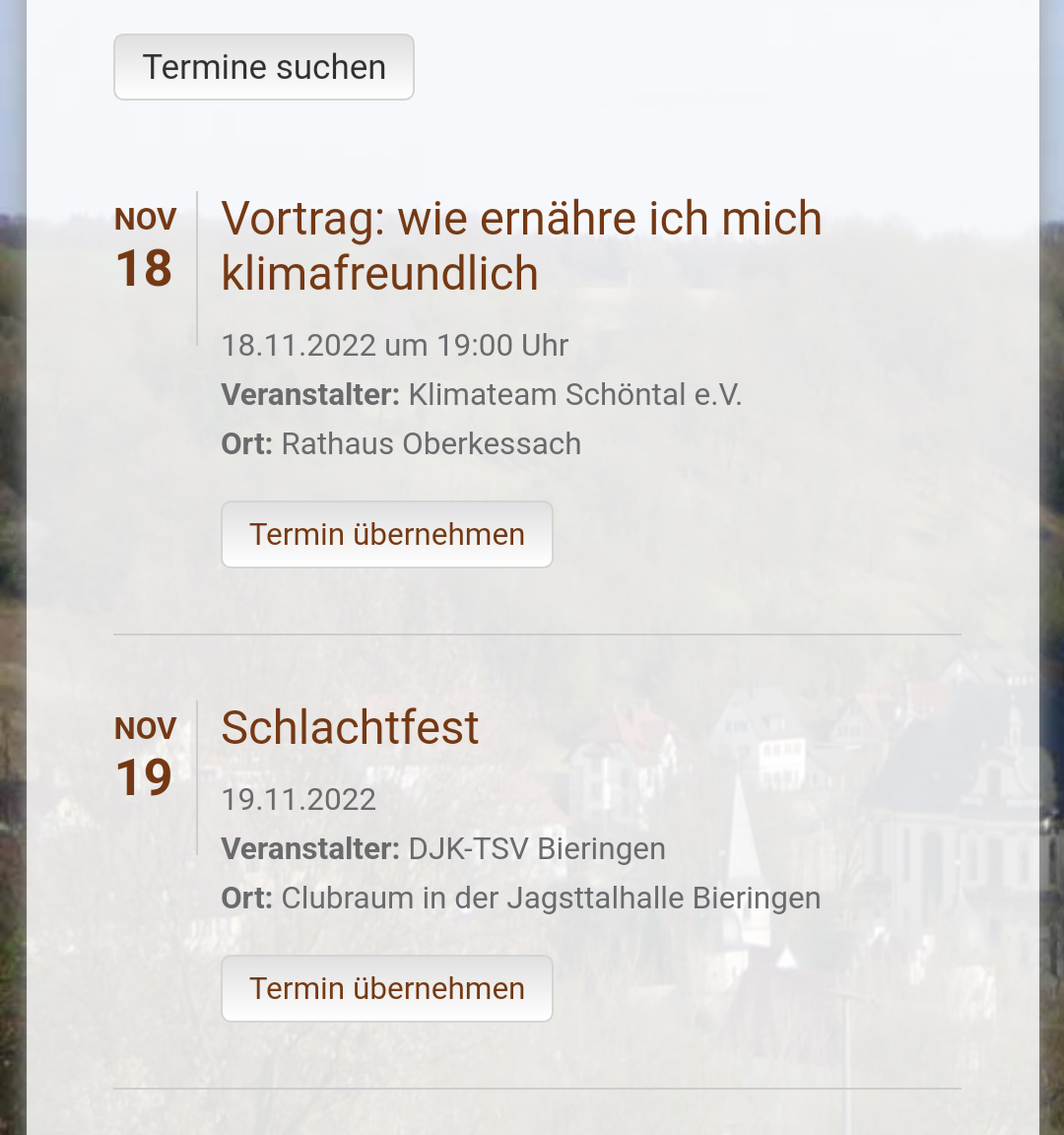
Task: Add the Oberkessach Vortrag via Termin übernehmen
Action: 386,534
